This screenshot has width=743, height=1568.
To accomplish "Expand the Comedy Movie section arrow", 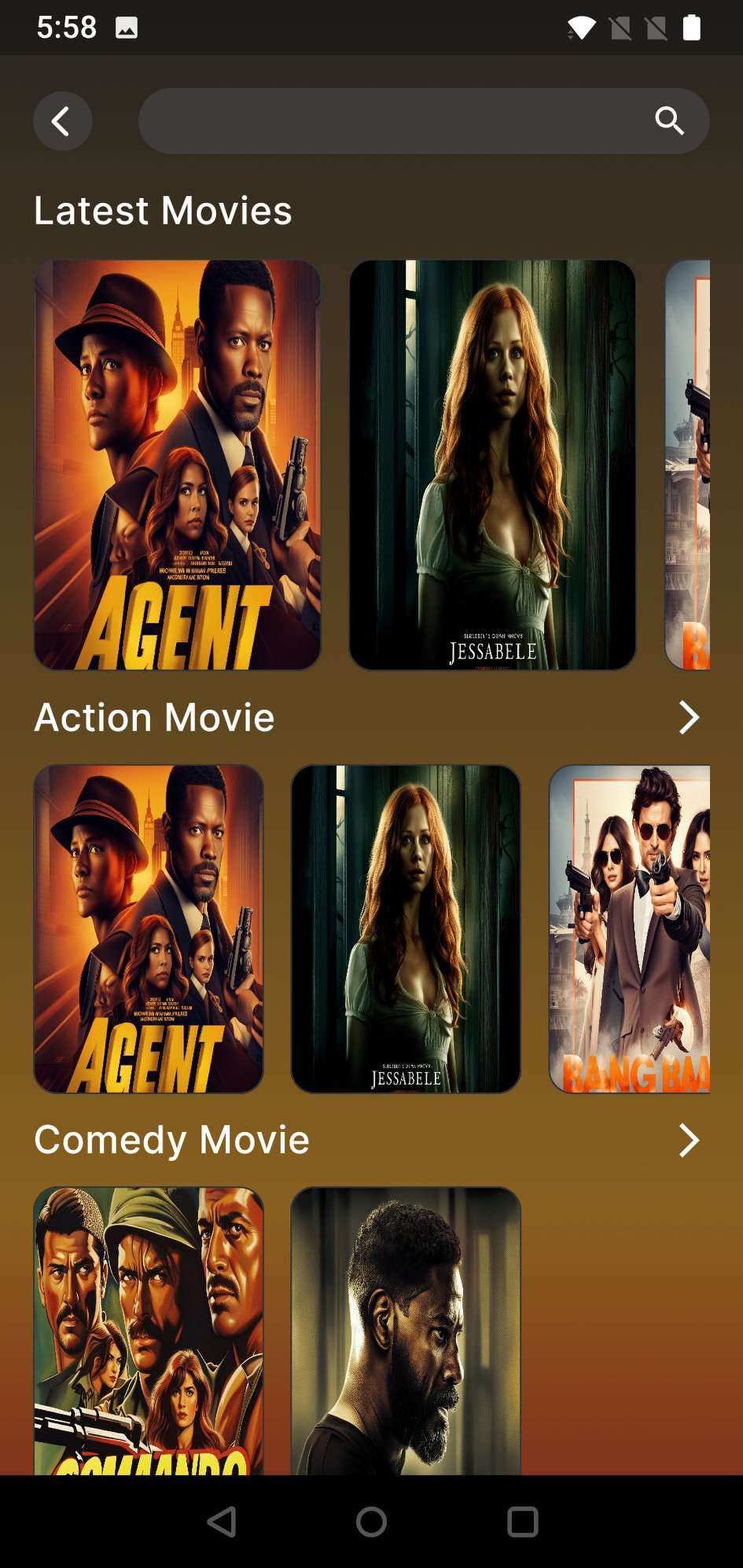I will (688, 1140).
